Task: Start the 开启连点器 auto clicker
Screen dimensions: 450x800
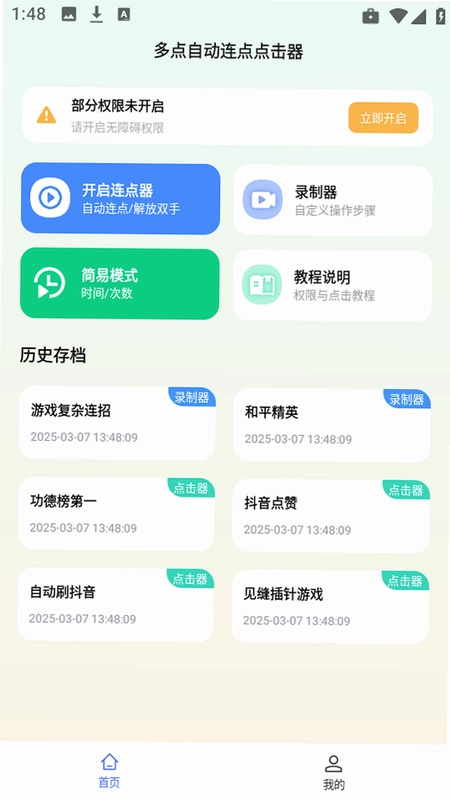Action: 120,199
